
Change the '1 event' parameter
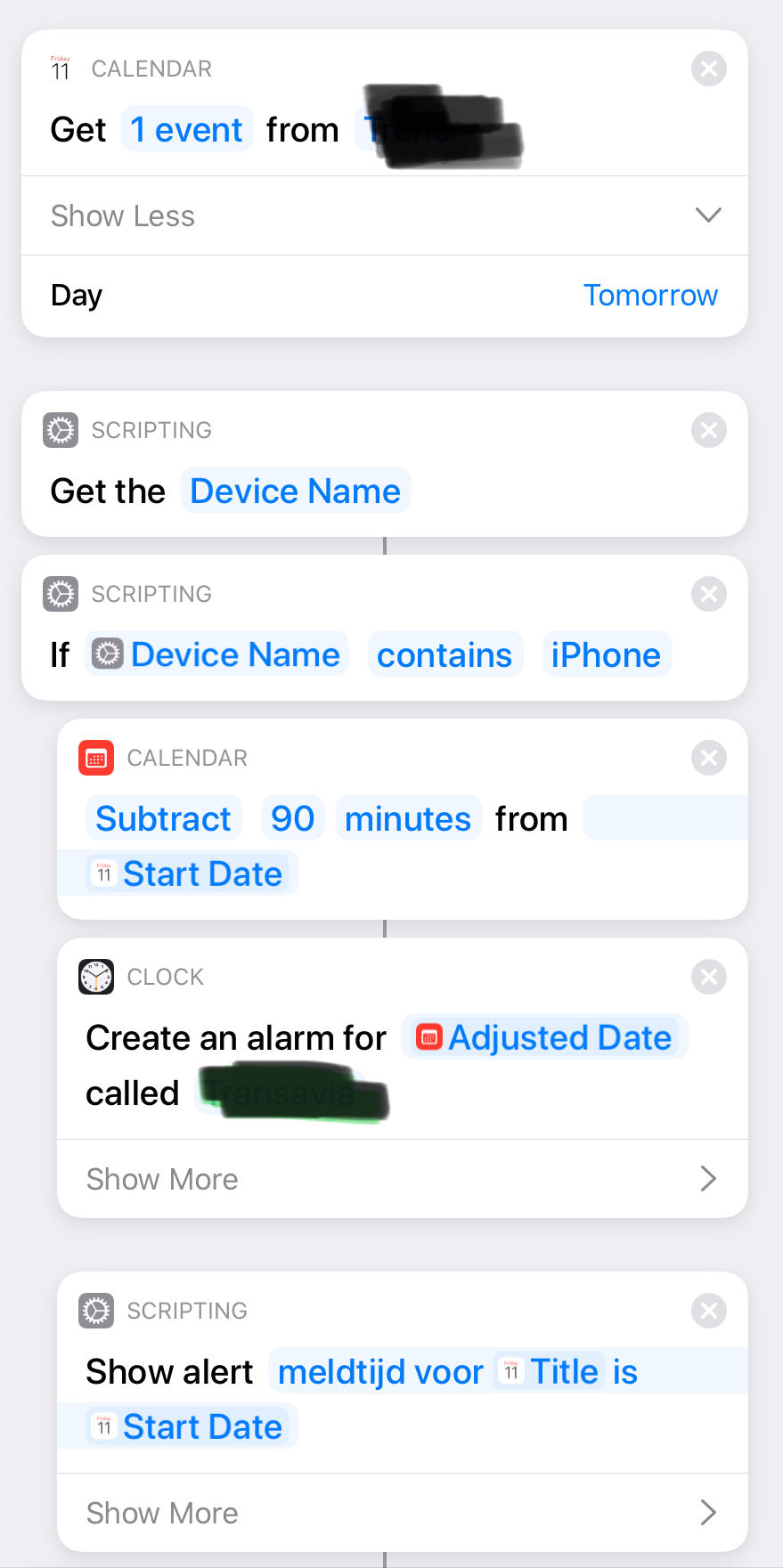tap(187, 130)
